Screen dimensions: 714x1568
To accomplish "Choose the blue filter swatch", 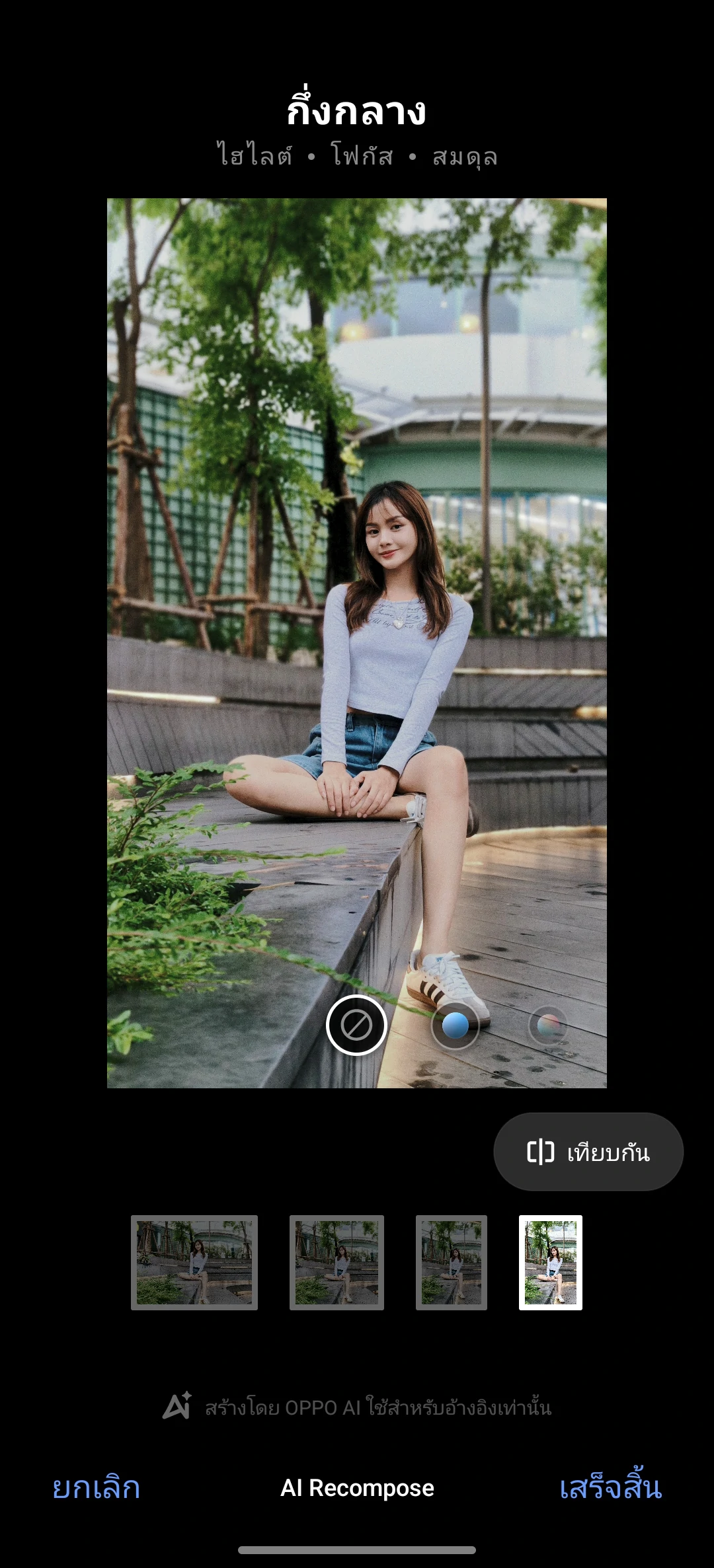I will click(455, 1026).
